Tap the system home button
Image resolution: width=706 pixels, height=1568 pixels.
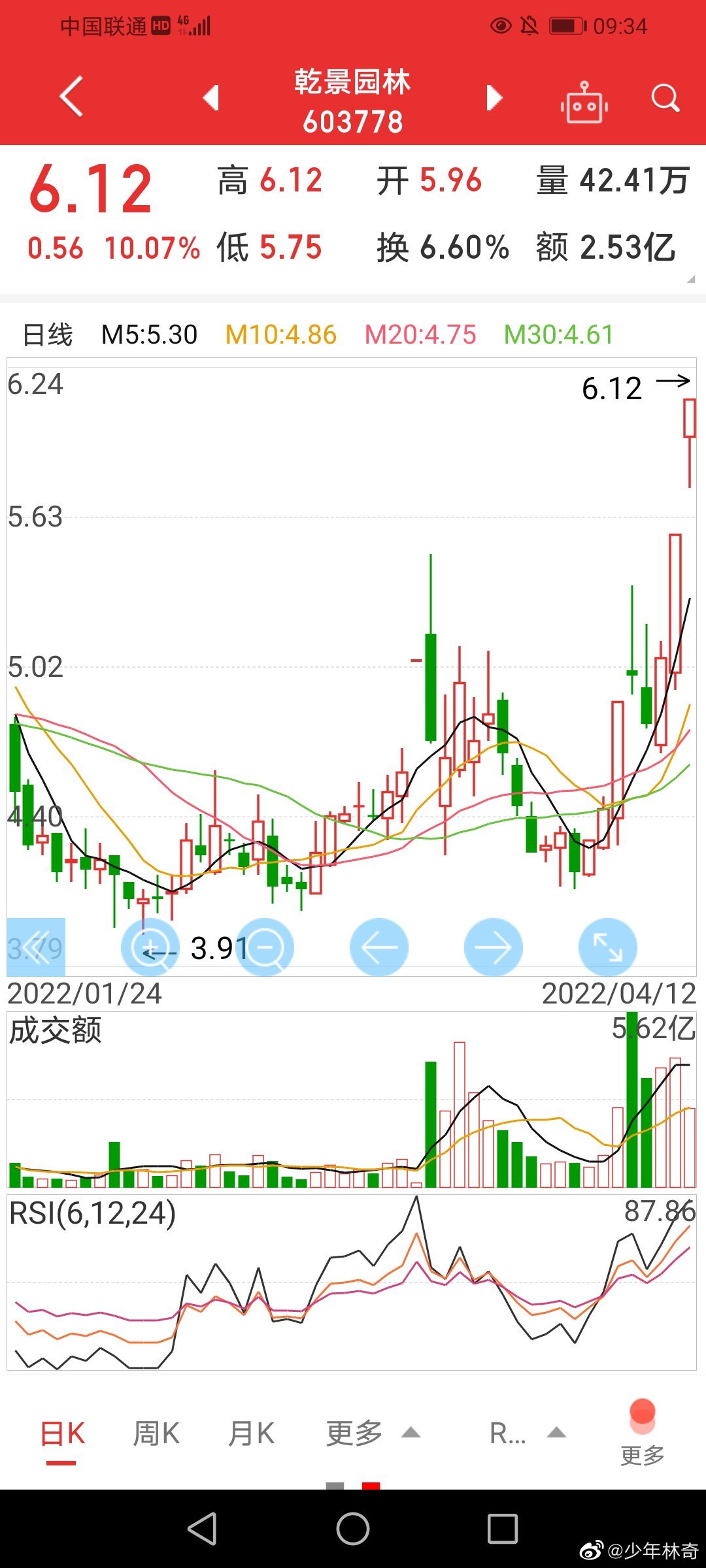[x=353, y=1529]
